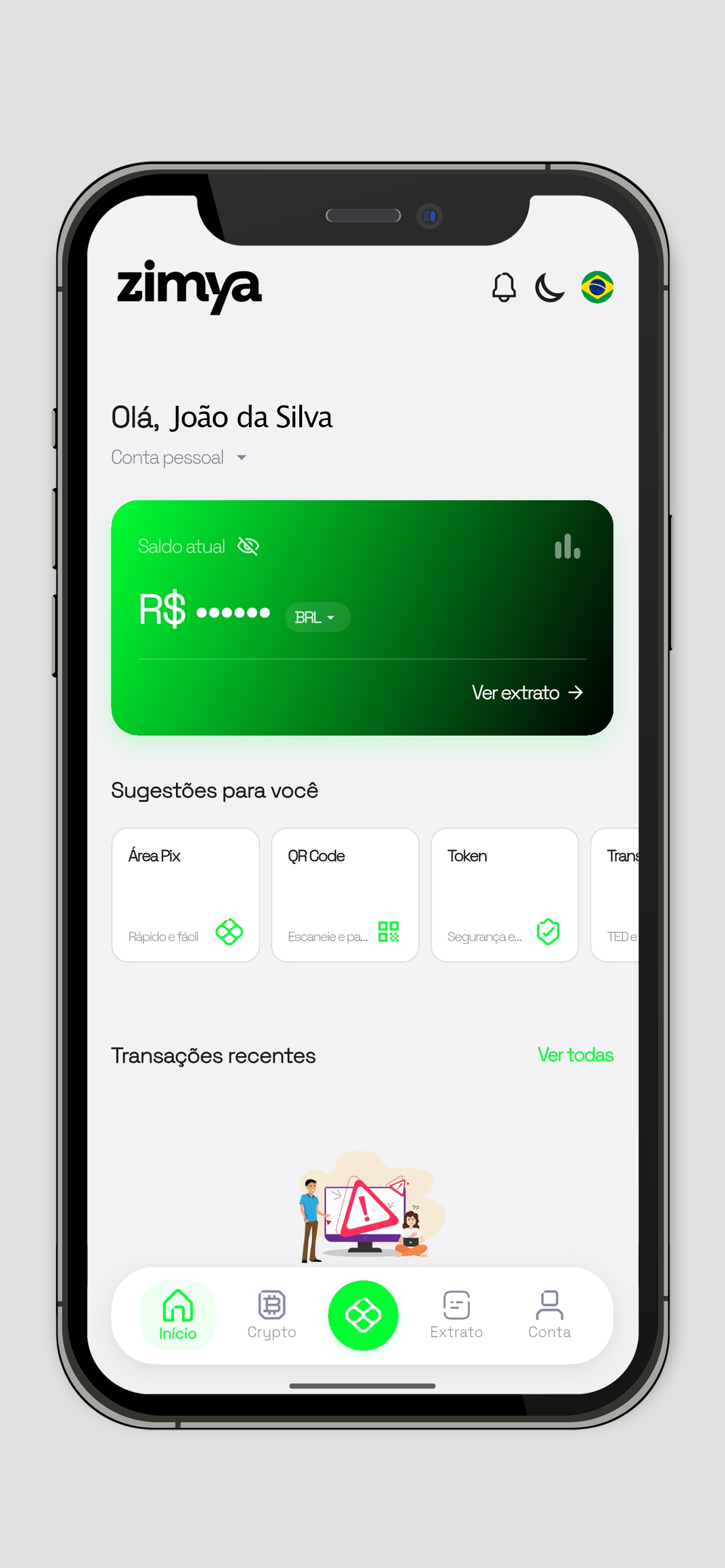View all recent transactions via Ver todas

(575, 1055)
